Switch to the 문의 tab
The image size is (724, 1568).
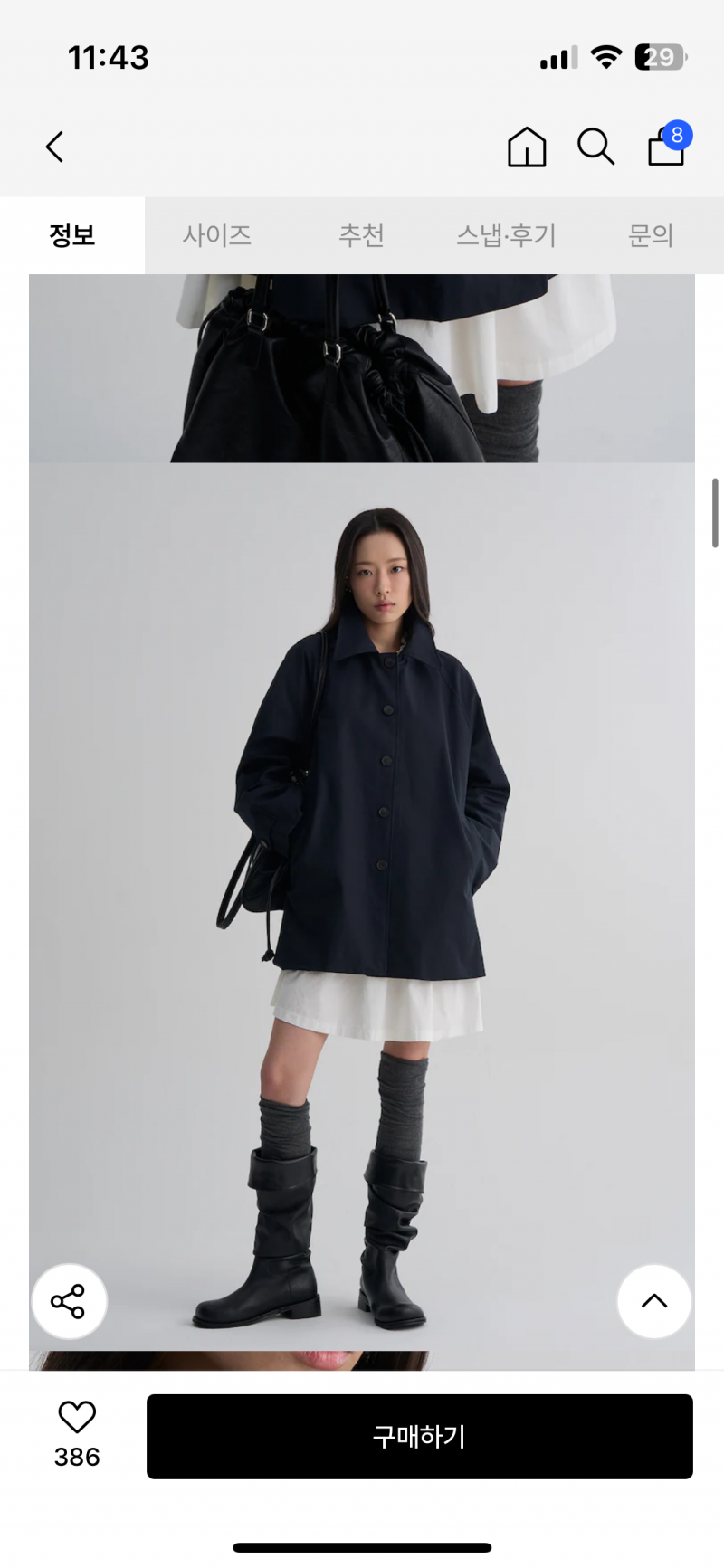coord(652,235)
